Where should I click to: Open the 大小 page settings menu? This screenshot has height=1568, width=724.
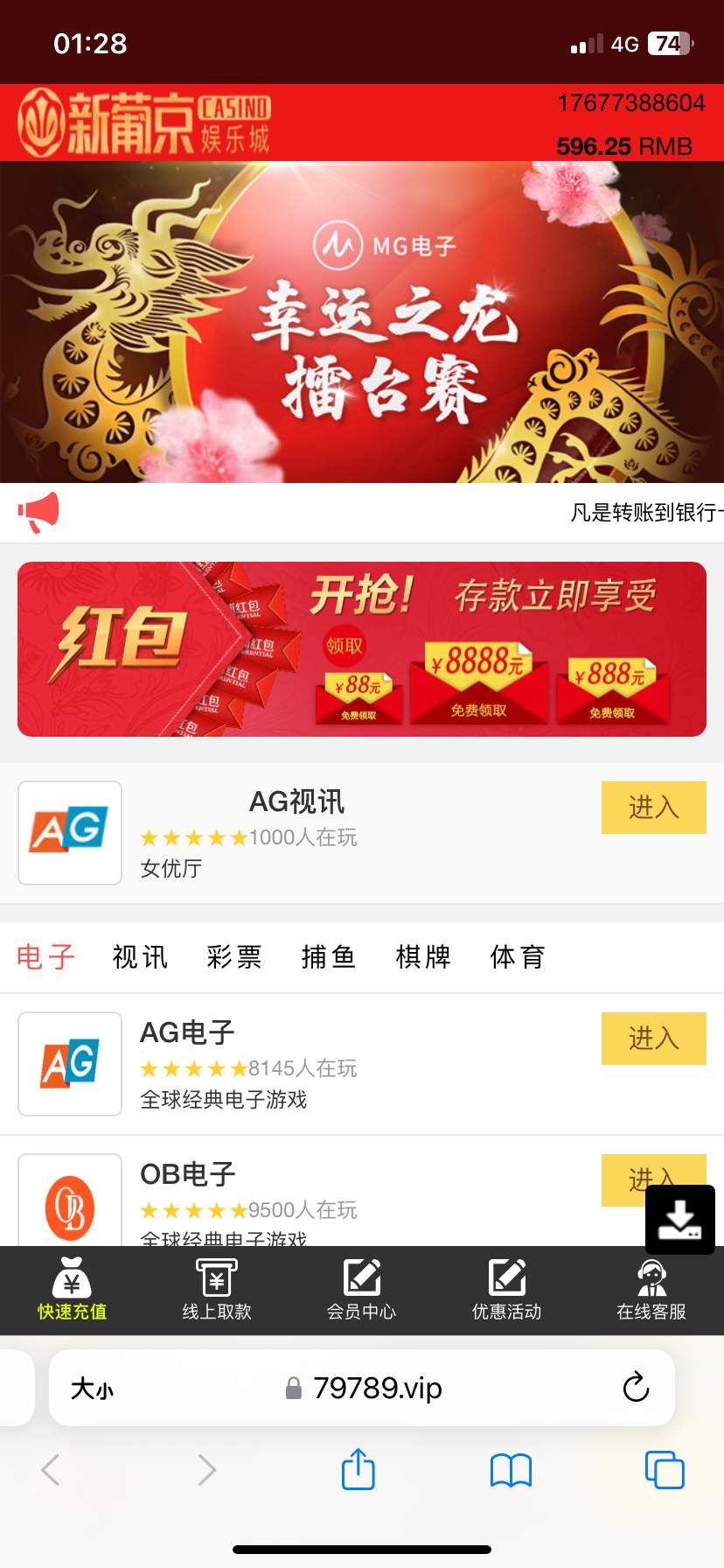pos(92,1389)
